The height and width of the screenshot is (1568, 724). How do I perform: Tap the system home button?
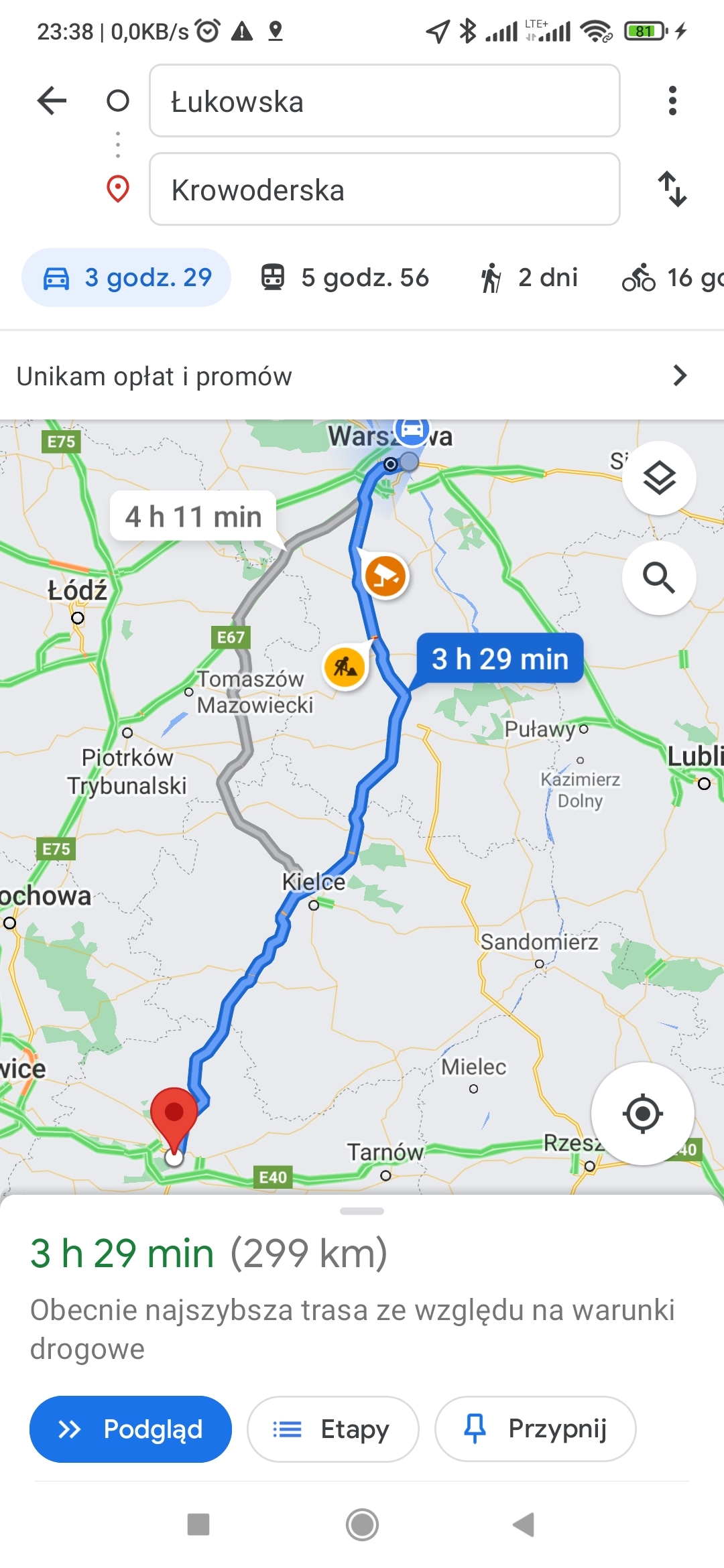[x=362, y=1525]
